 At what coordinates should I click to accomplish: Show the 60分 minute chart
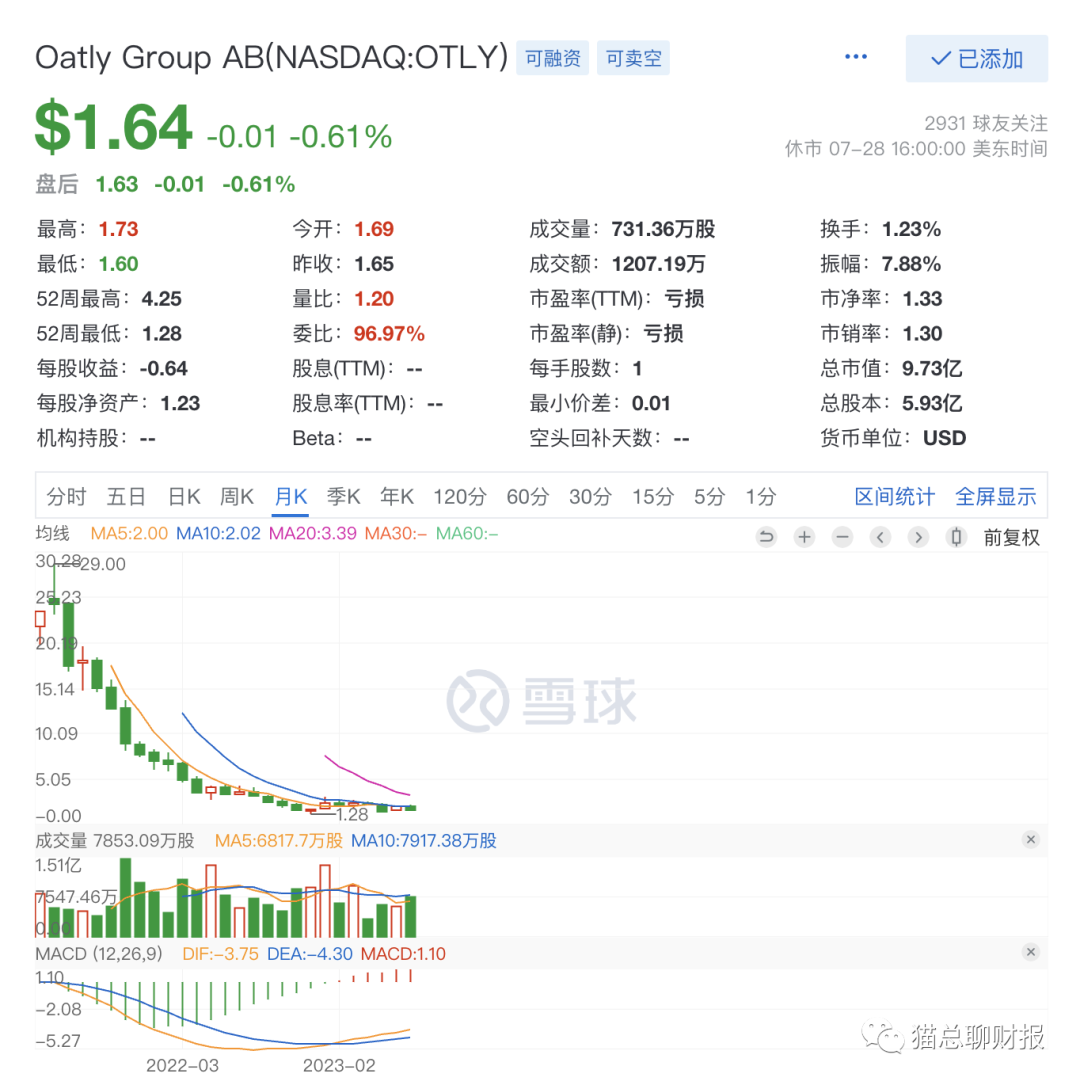click(528, 497)
